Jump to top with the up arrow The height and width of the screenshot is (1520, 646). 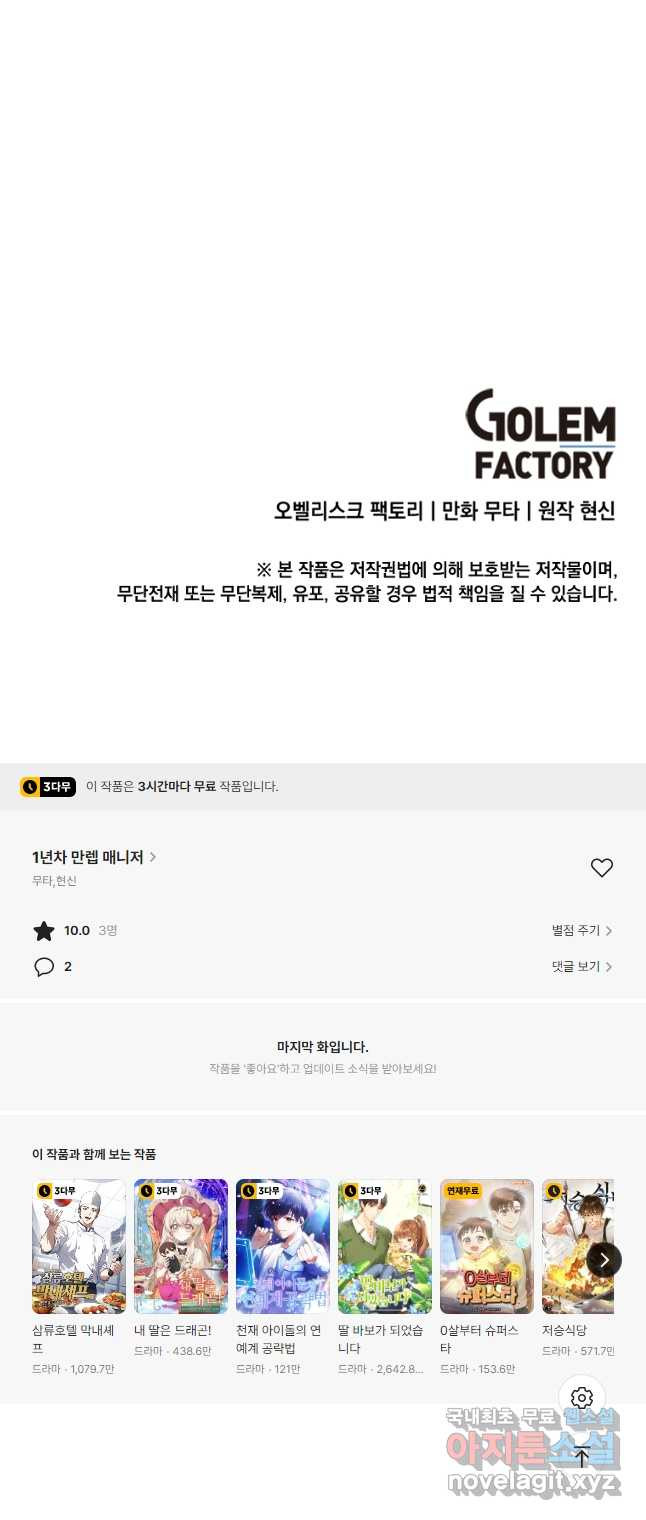[x=582, y=1457]
